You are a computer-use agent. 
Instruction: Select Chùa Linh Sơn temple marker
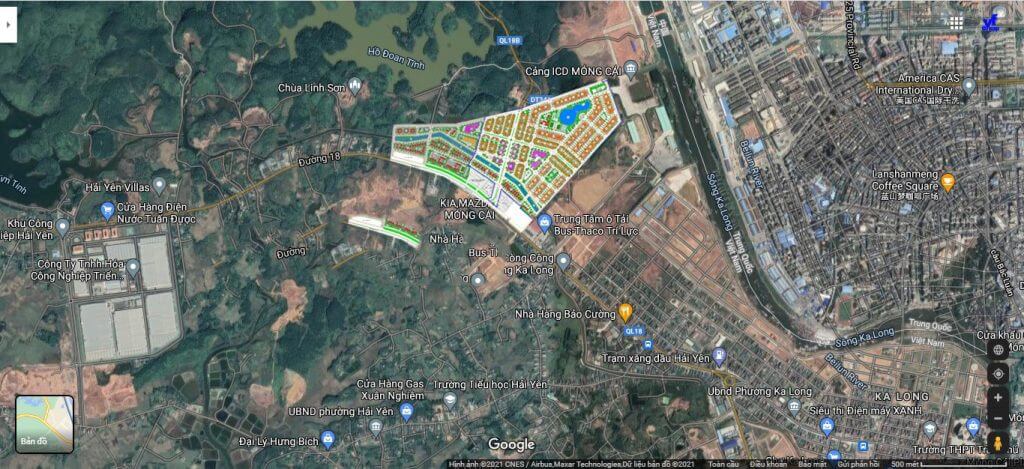coord(357,88)
